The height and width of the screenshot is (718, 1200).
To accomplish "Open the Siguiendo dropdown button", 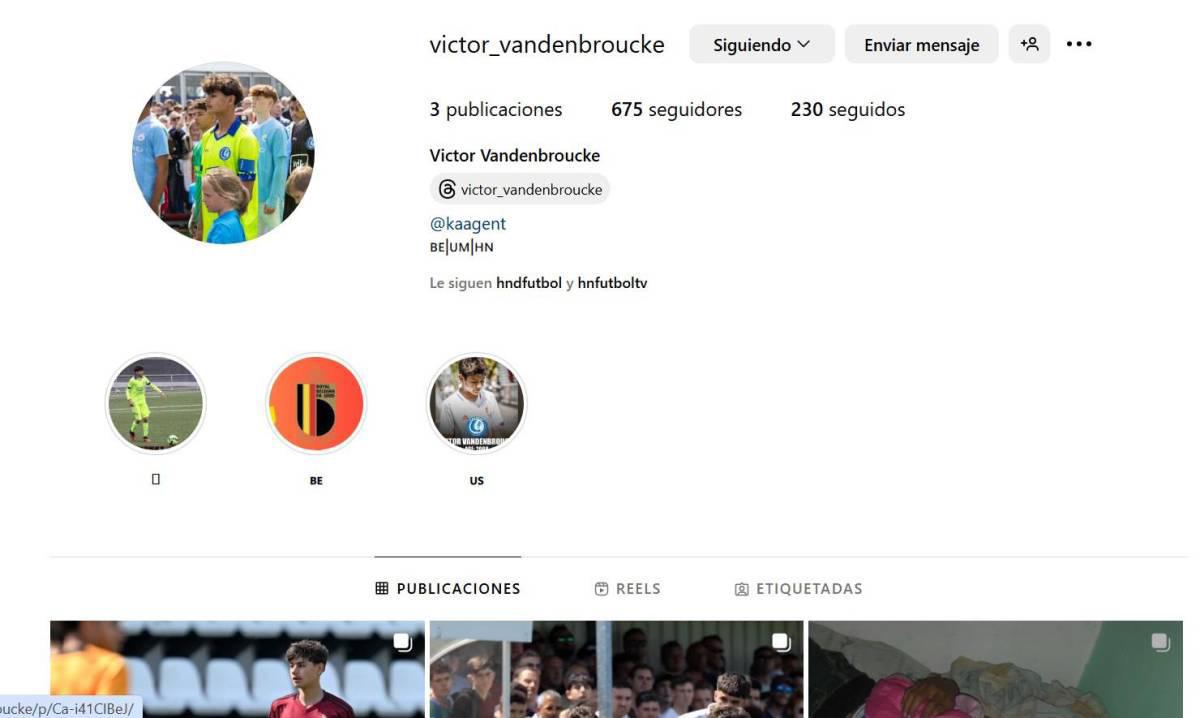I will [x=761, y=45].
